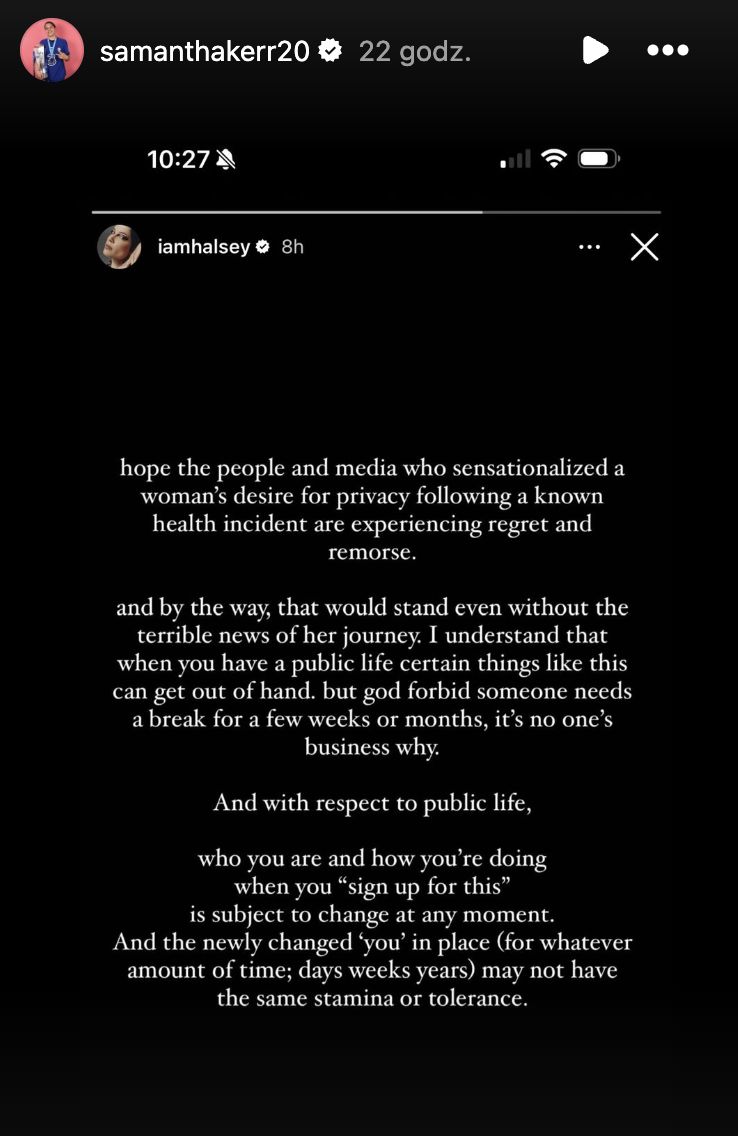Open the story's three-dot options menu
This screenshot has height=1136, width=738.
[x=668, y=50]
